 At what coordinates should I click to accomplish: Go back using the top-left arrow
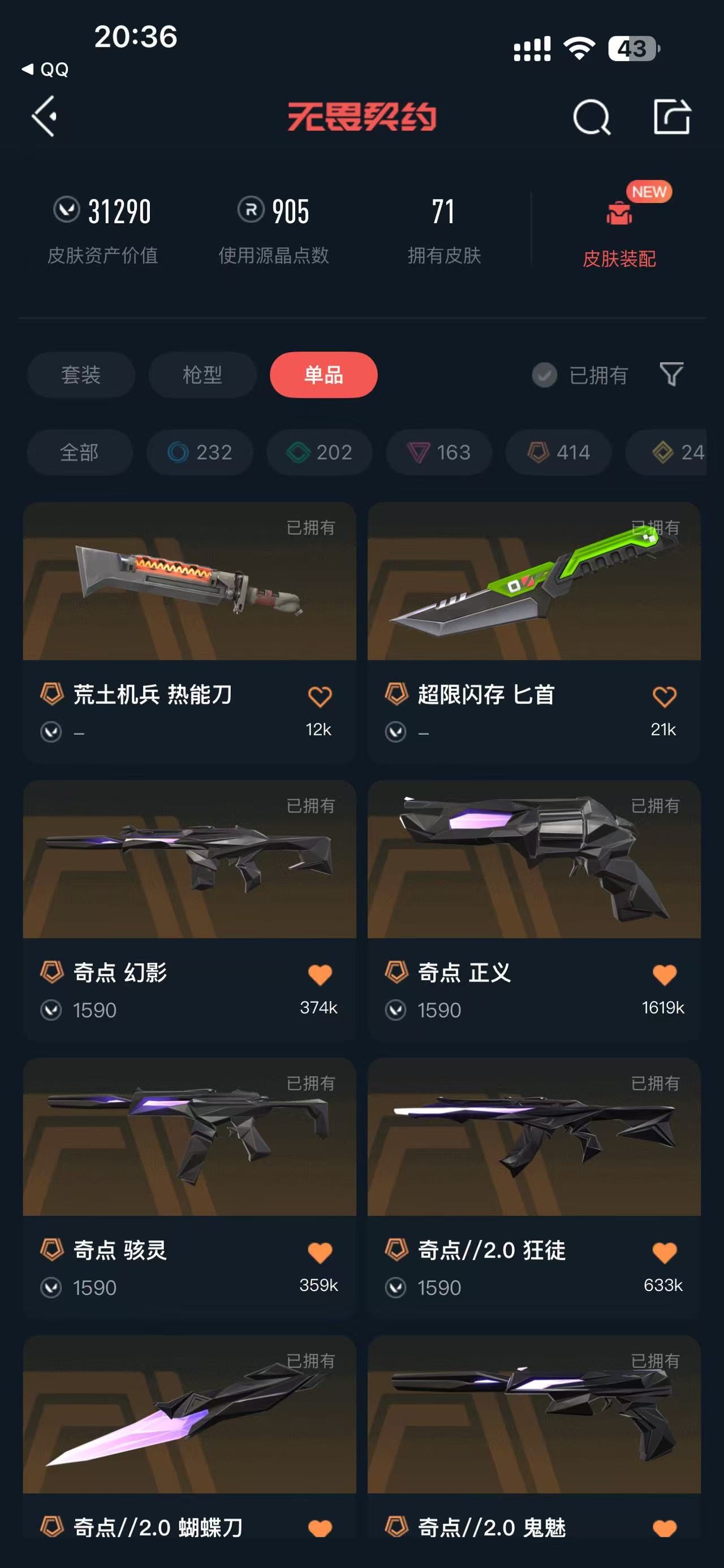click(45, 116)
